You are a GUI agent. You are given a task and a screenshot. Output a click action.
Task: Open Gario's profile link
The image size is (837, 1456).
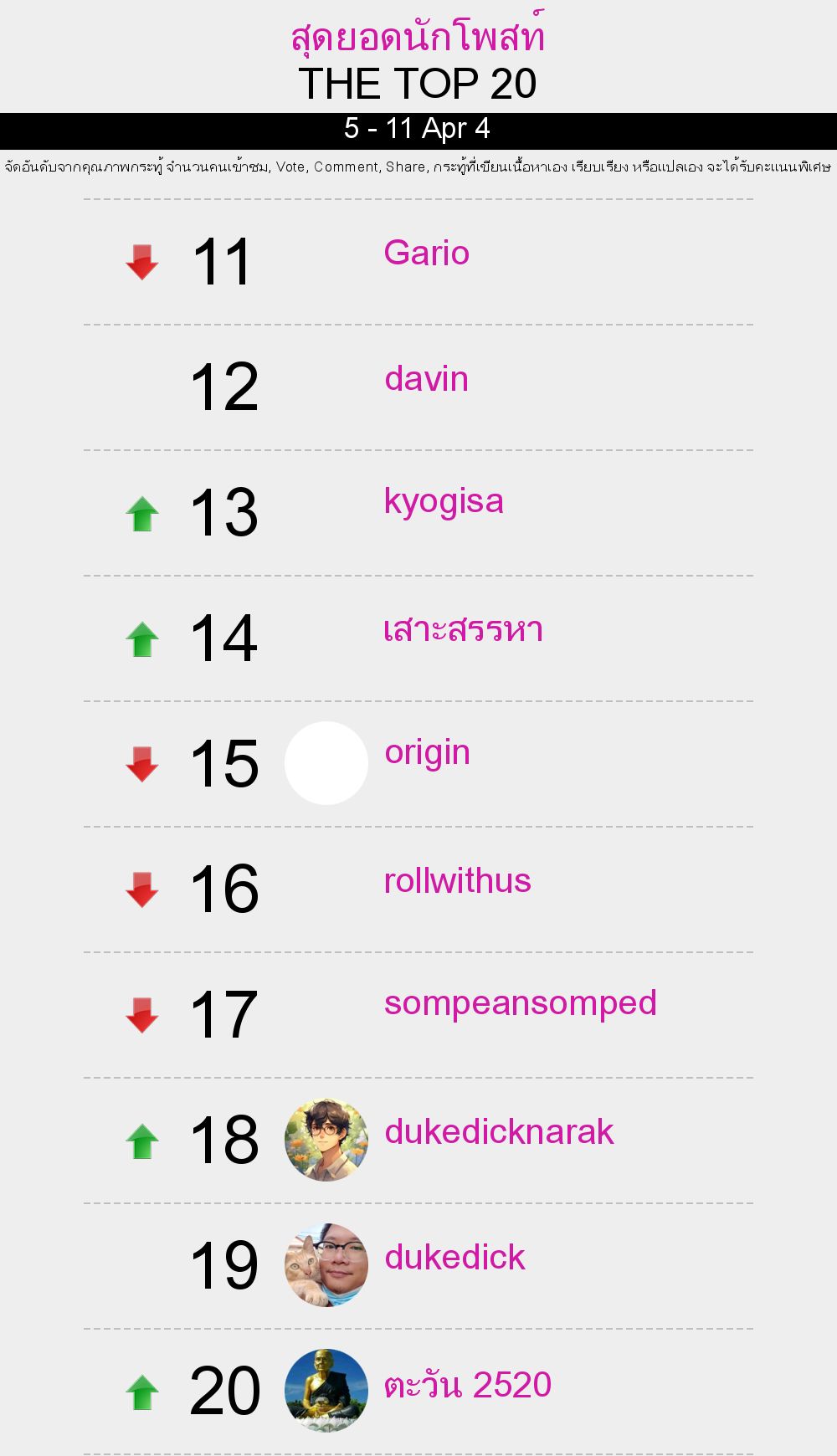[x=426, y=253]
